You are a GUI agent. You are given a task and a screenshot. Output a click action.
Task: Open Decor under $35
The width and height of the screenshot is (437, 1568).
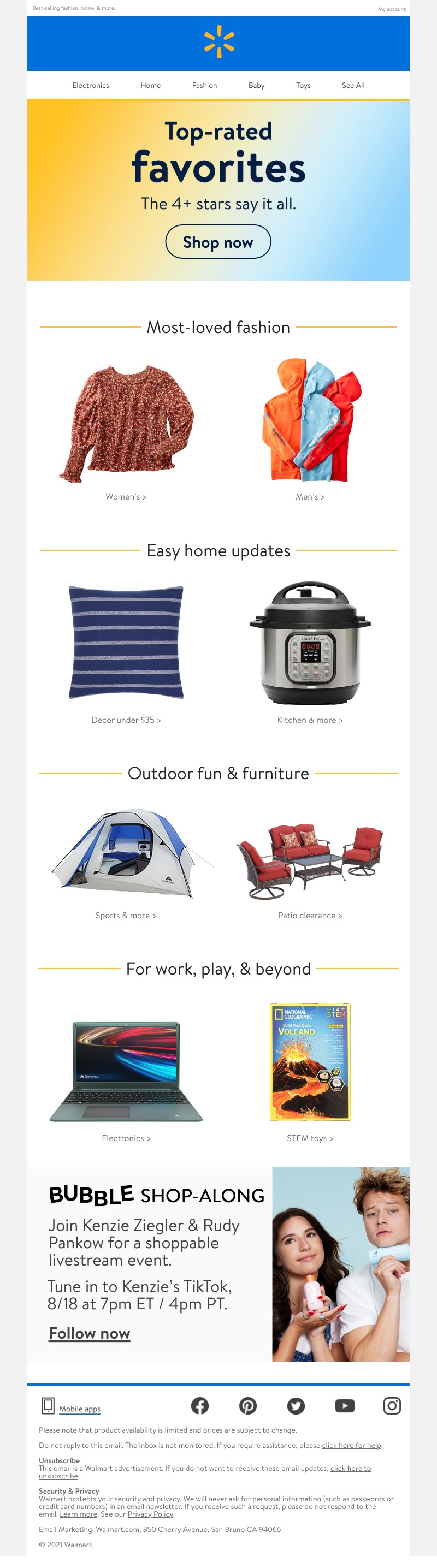coord(126,720)
